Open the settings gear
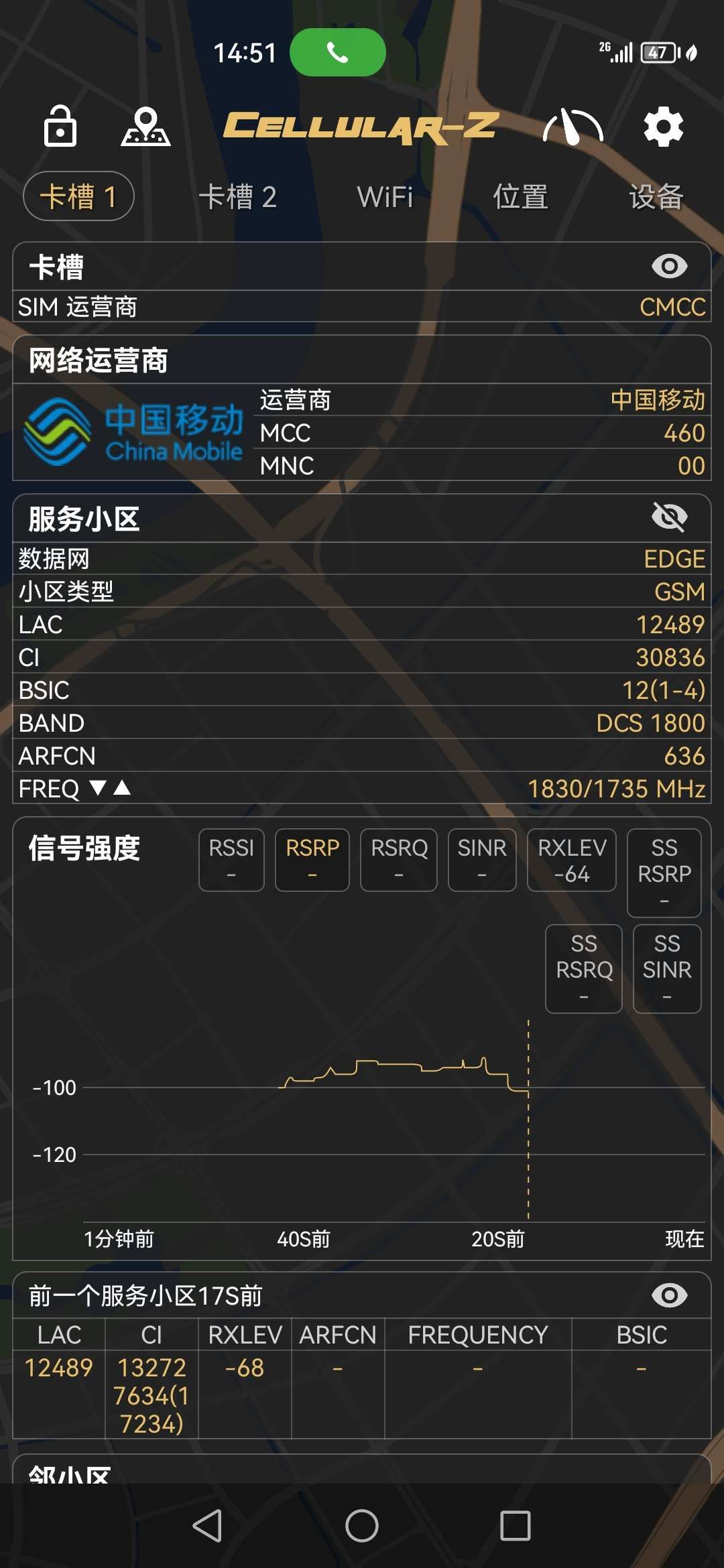This screenshot has width=724, height=1568. (663, 126)
